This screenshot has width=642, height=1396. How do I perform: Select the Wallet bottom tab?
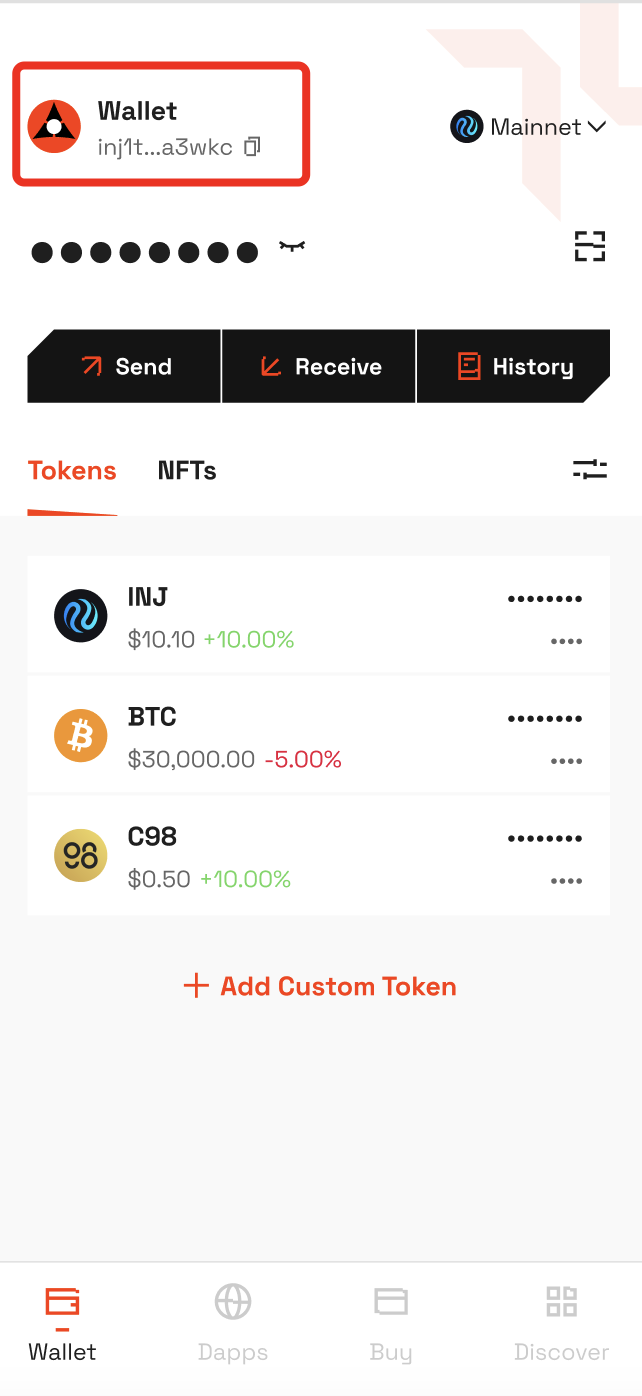(62, 1325)
